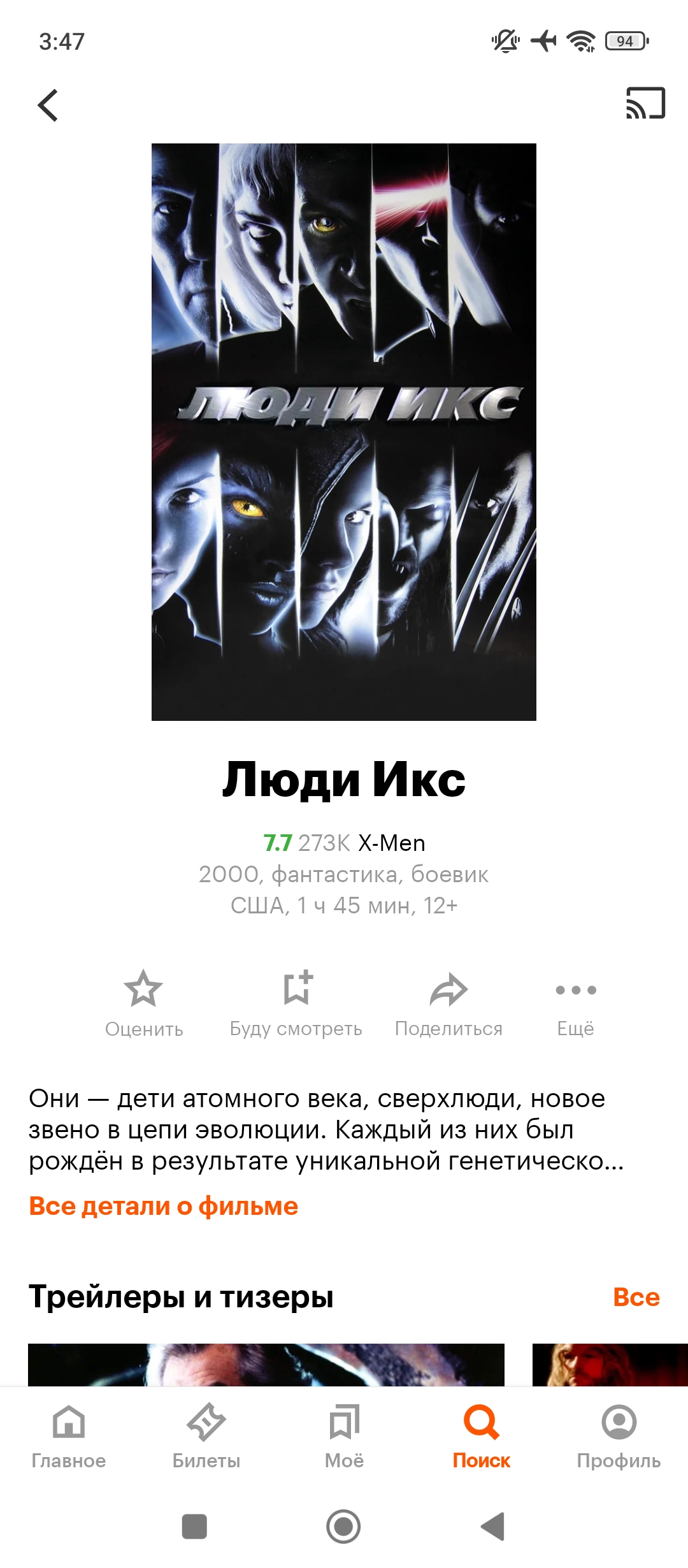688x1568 pixels.
Task: Open Все детали о фильме link
Action: [164, 1207]
